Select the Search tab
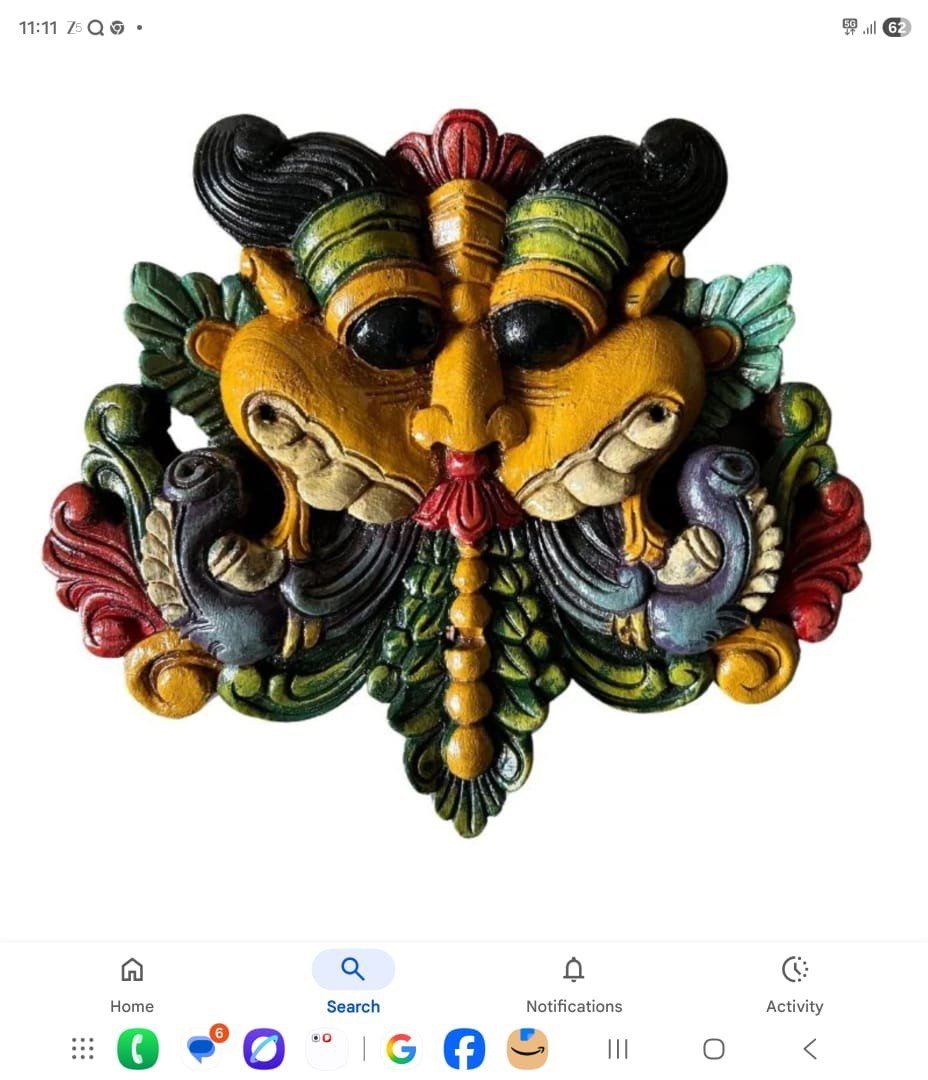Screen dimensions: 928x1080 tap(353, 983)
